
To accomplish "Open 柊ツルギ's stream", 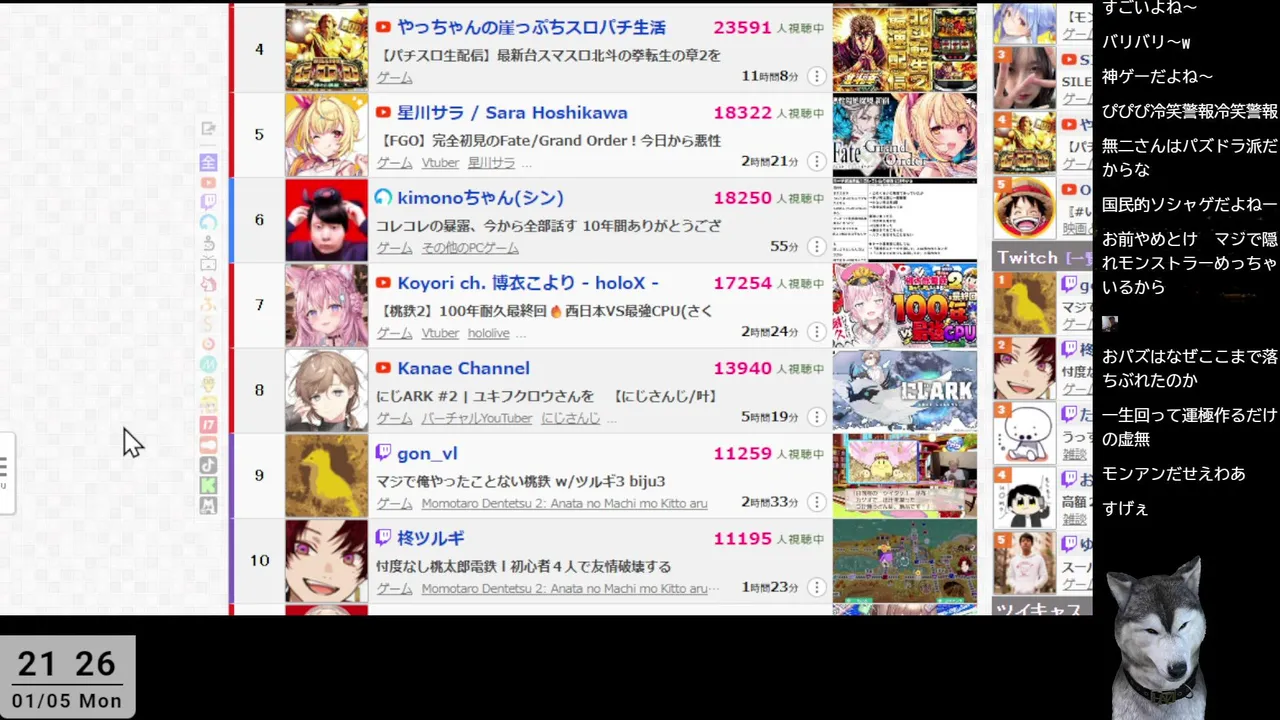I will point(431,539).
